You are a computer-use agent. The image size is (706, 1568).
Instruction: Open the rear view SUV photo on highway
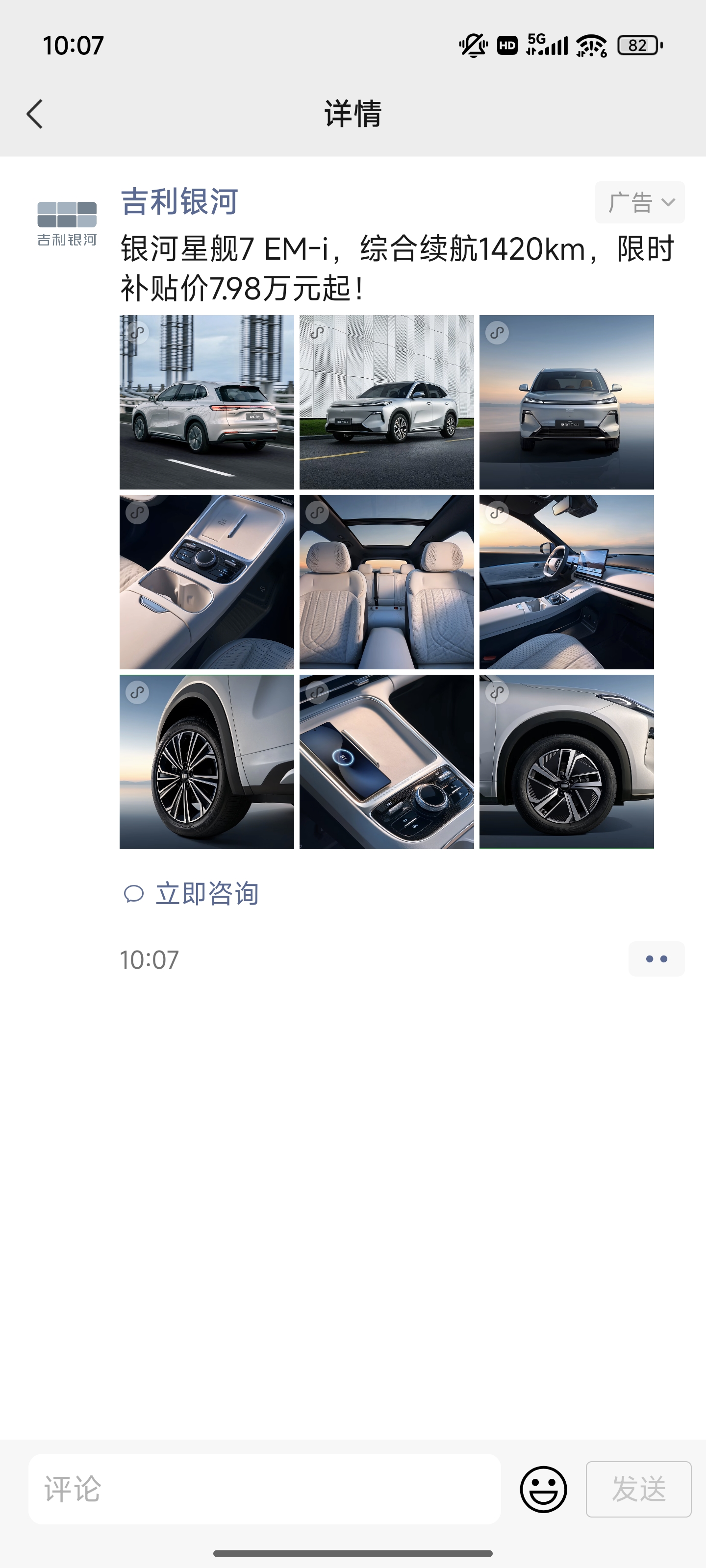tap(206, 402)
